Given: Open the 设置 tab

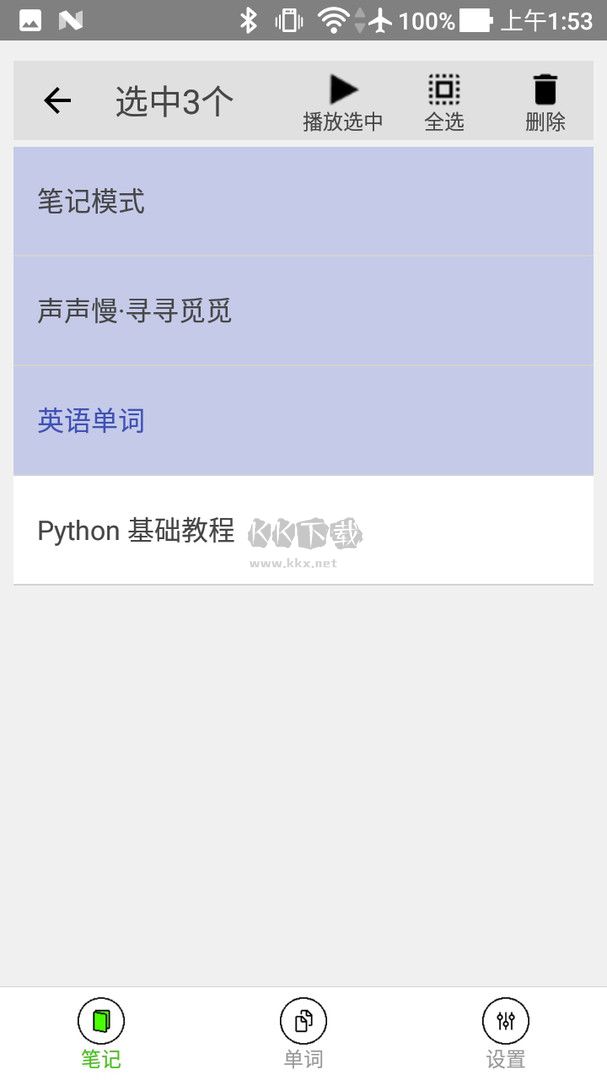Looking at the screenshot, I should coord(505,1034).
